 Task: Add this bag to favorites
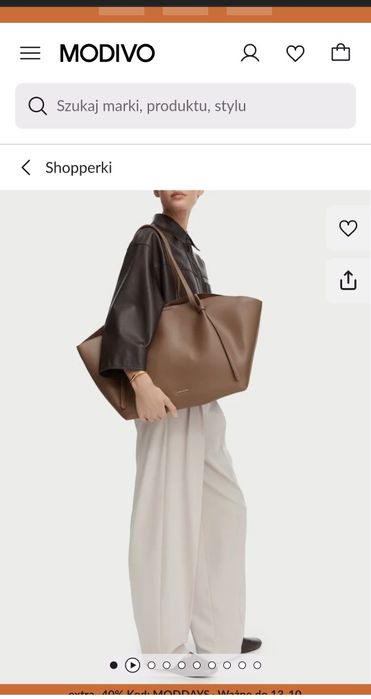point(348,228)
